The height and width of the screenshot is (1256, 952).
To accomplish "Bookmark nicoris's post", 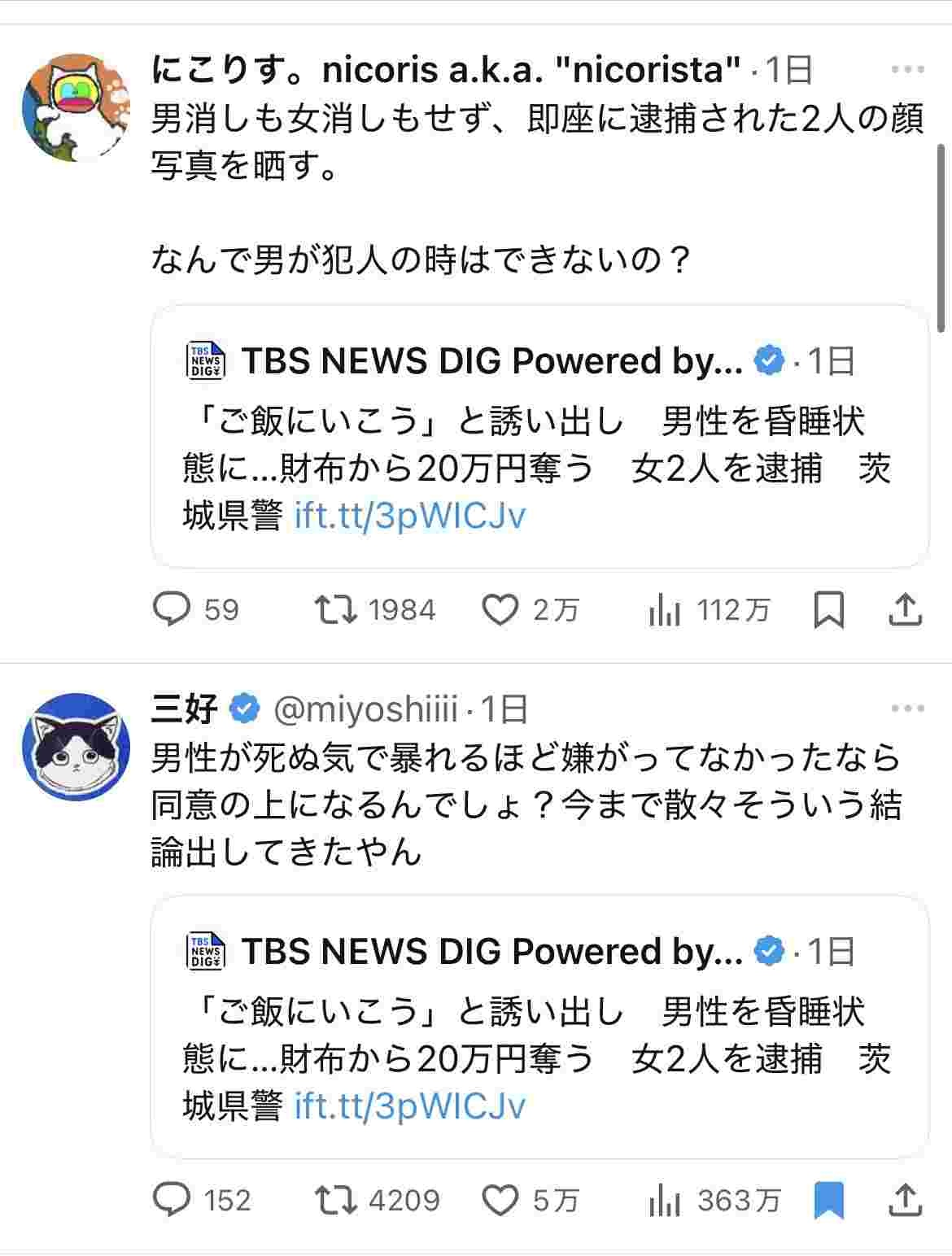I will [x=828, y=611].
